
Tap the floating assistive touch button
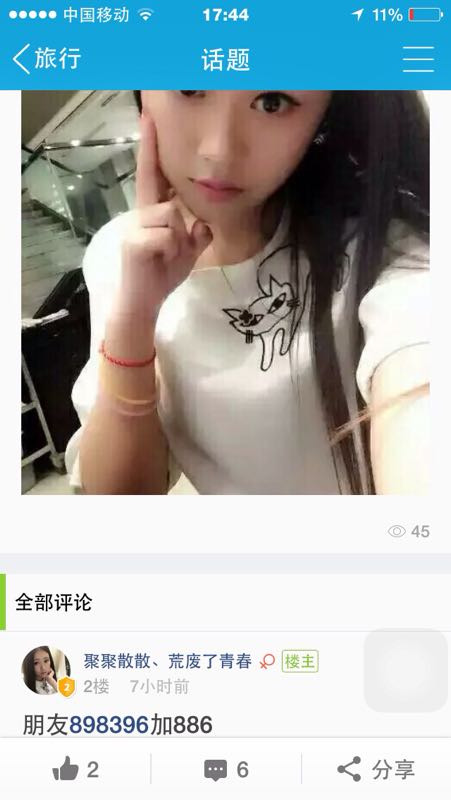tap(406, 670)
